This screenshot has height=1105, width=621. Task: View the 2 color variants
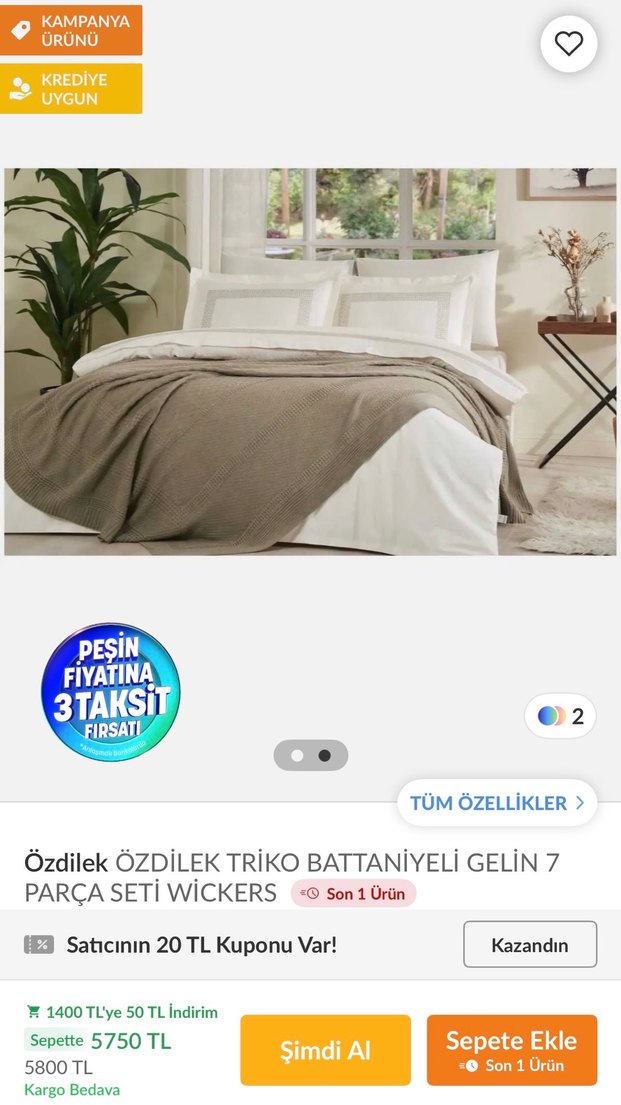click(560, 716)
